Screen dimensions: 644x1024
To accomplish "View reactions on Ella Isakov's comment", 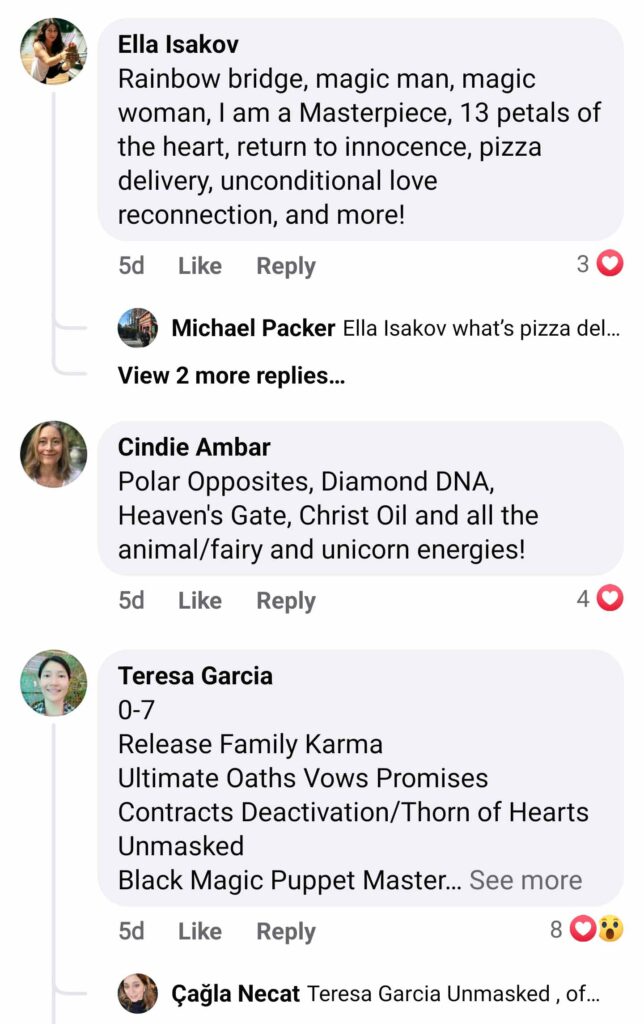I will pyautogui.click(x=599, y=265).
